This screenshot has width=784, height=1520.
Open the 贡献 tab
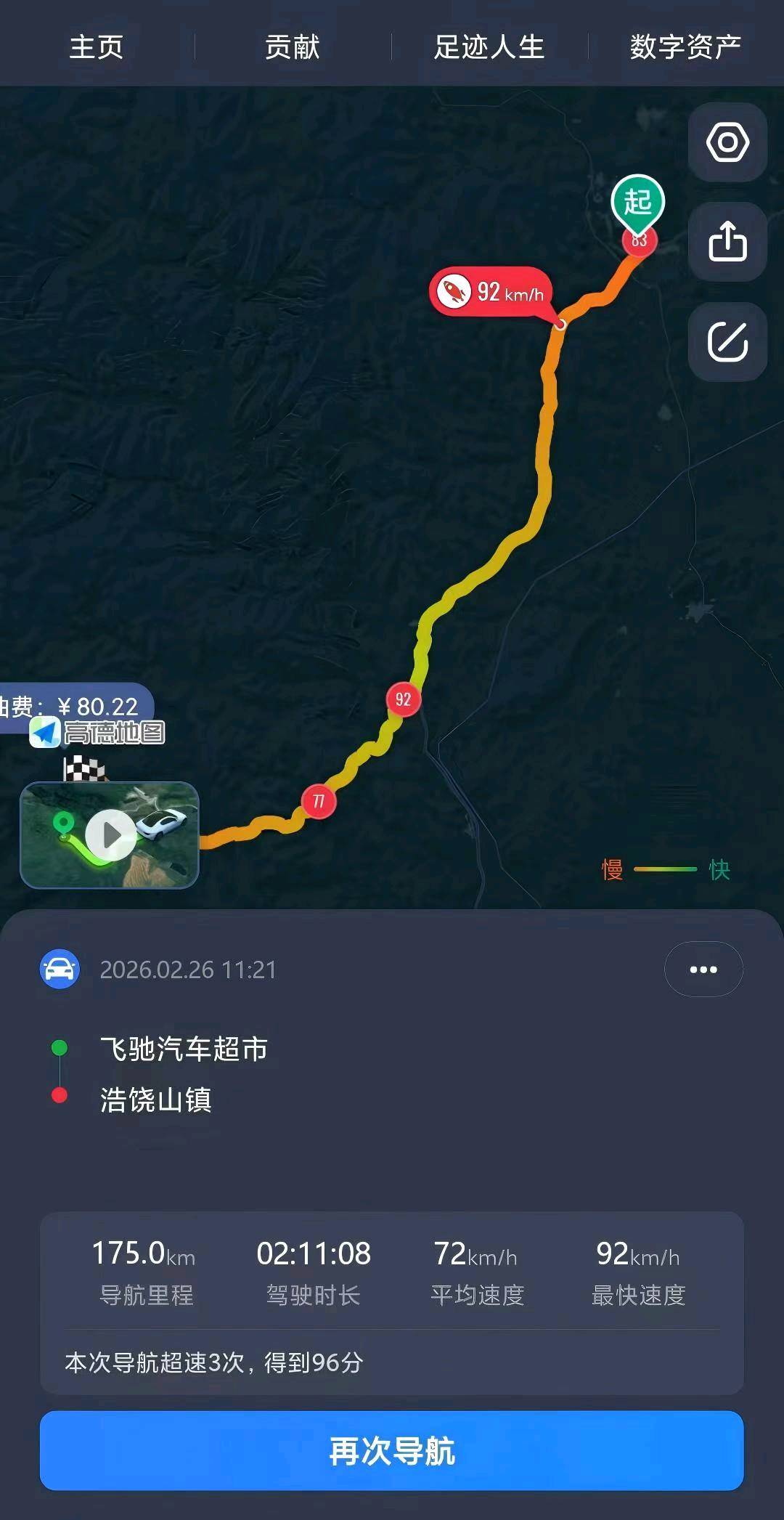(292, 47)
